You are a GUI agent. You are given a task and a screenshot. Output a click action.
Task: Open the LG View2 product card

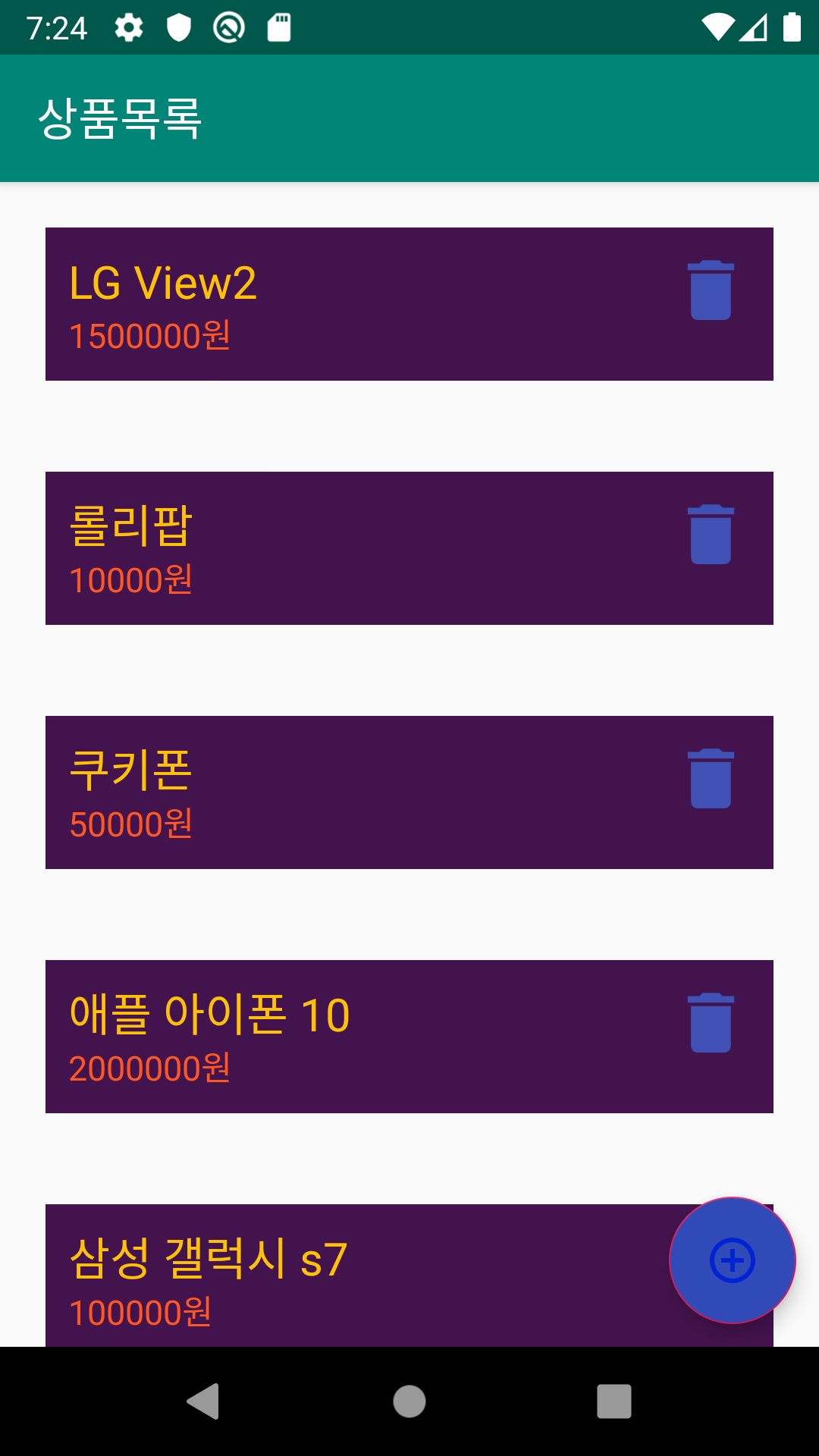409,304
